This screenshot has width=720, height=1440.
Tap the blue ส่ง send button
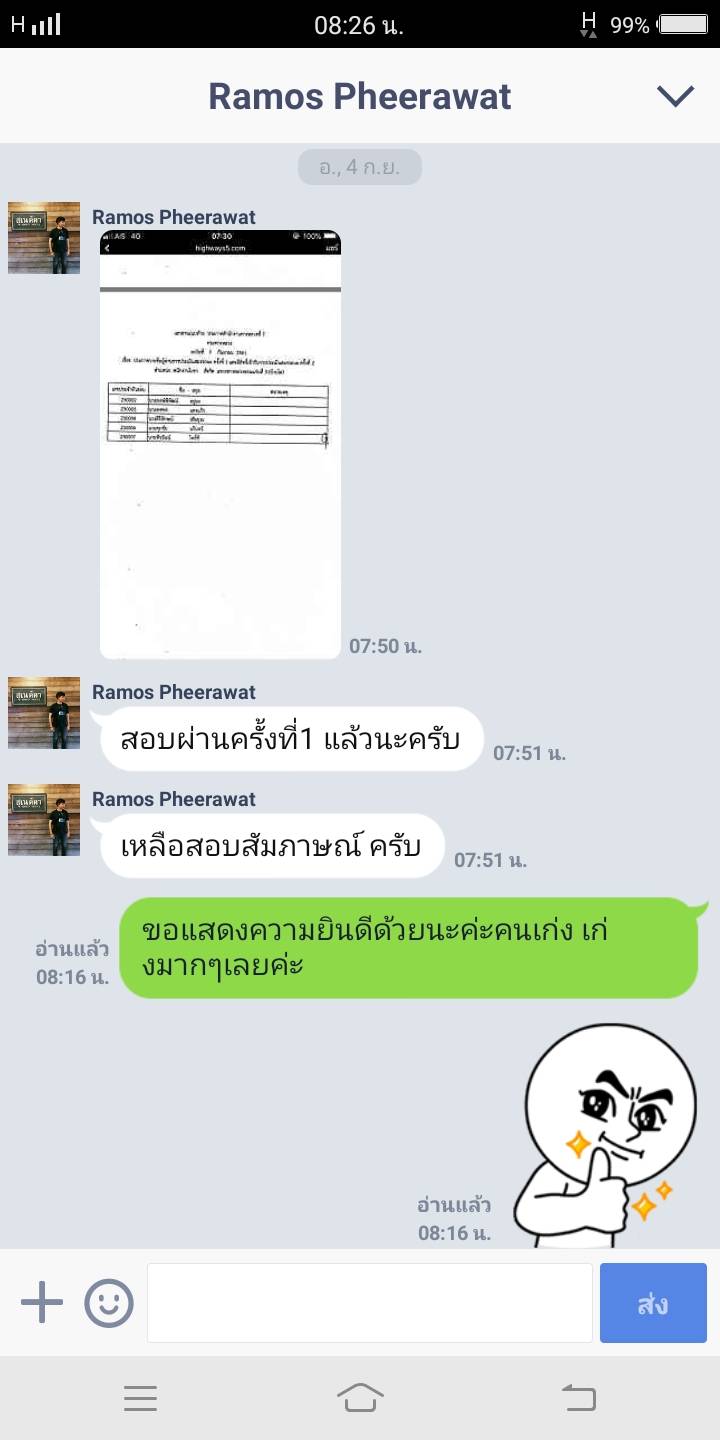pyautogui.click(x=653, y=1303)
